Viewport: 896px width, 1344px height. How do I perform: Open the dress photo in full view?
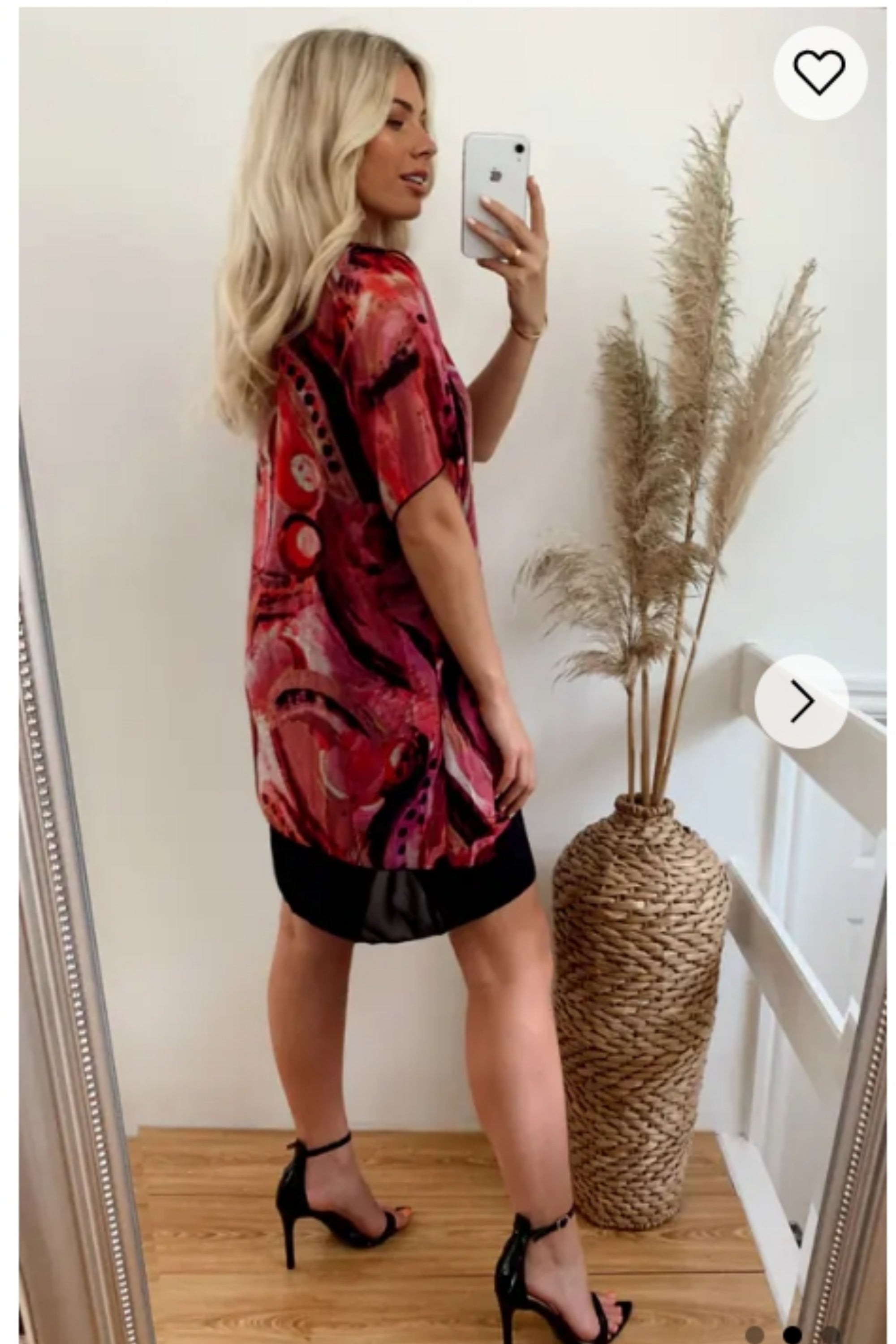tap(400, 629)
